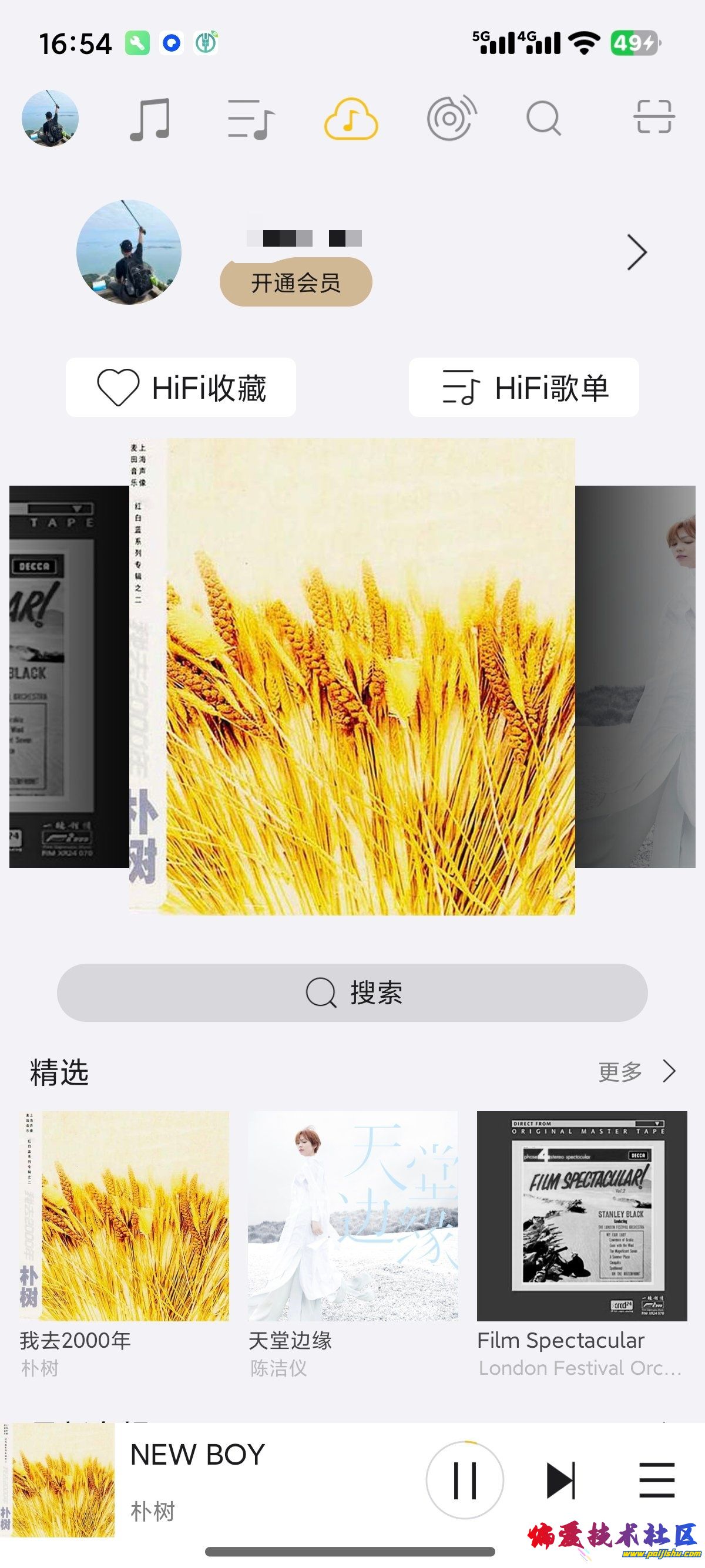The width and height of the screenshot is (705, 1568).
Task: Open album 天堂边缘 by 陈洁仪
Action: pyautogui.click(x=352, y=1216)
